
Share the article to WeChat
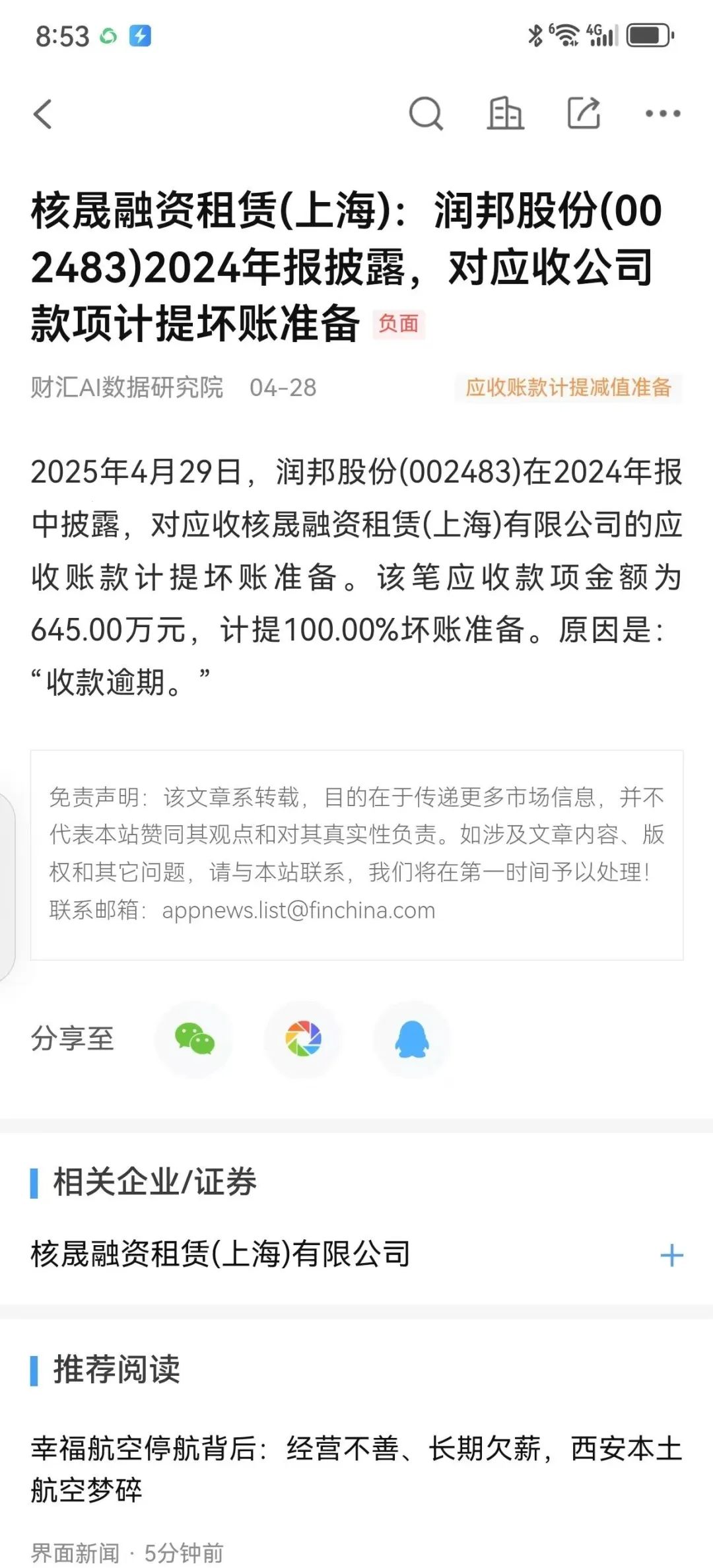pyautogui.click(x=194, y=1039)
